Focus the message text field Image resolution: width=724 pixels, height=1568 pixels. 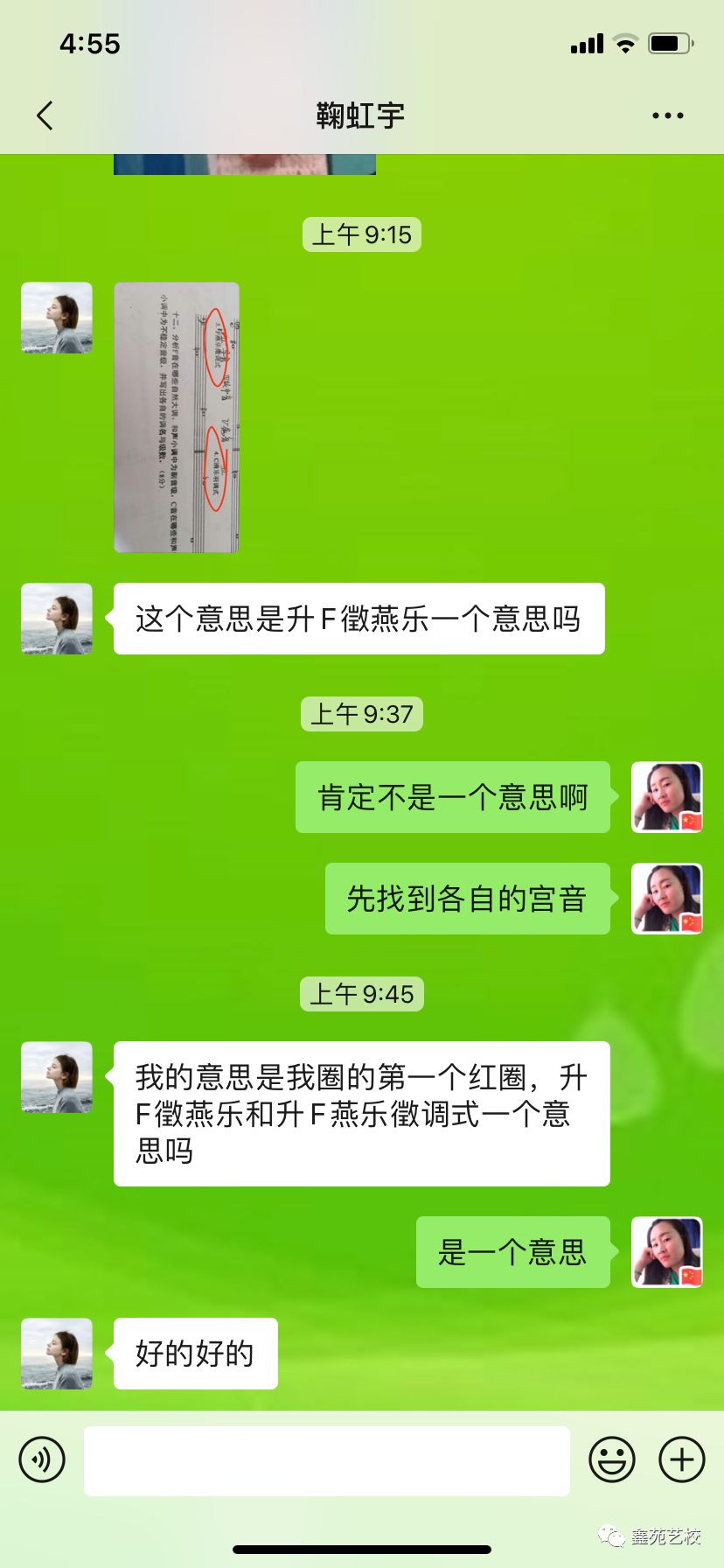click(x=327, y=1459)
